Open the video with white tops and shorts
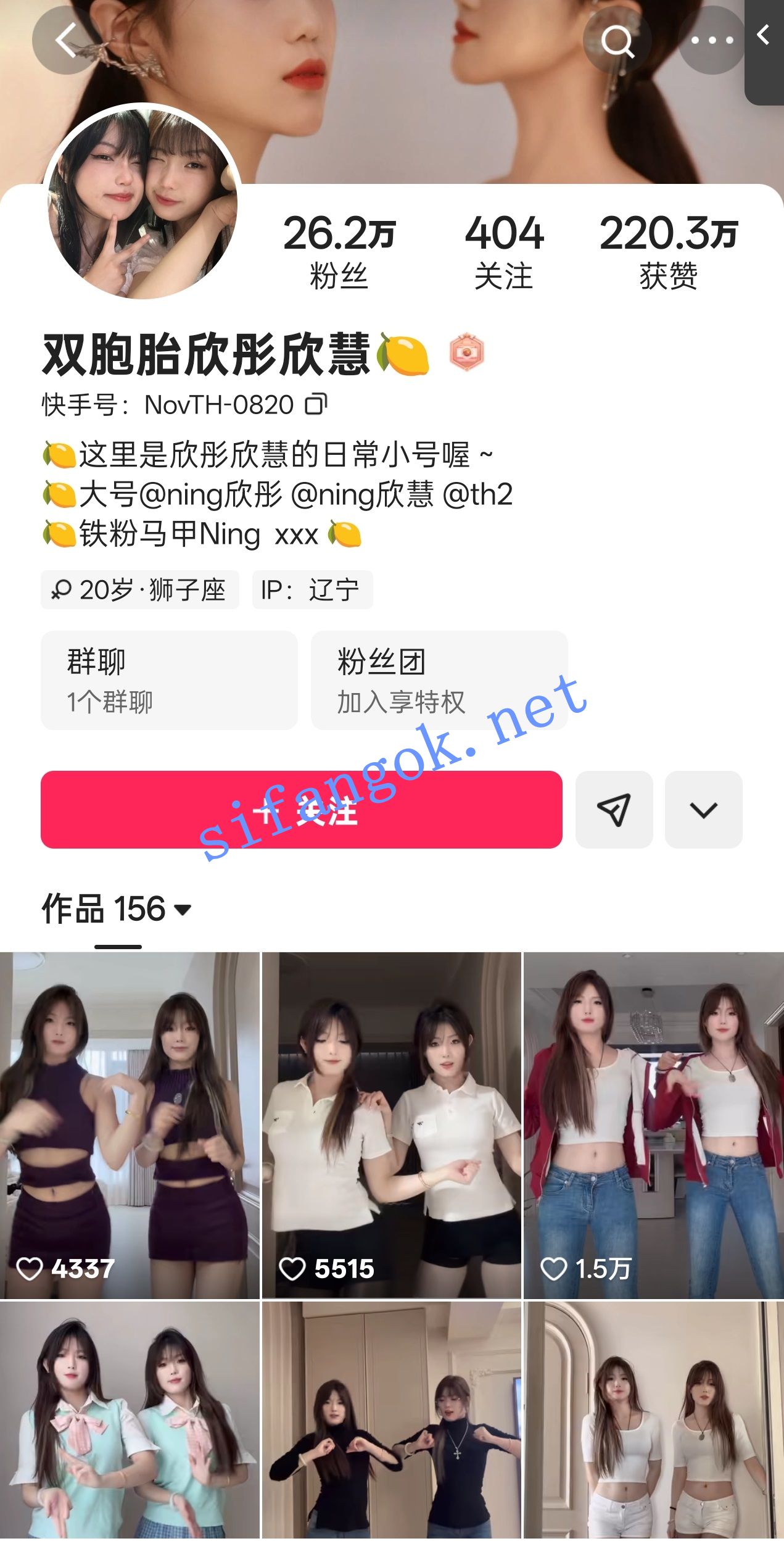784x1541 pixels. (x=653, y=1419)
